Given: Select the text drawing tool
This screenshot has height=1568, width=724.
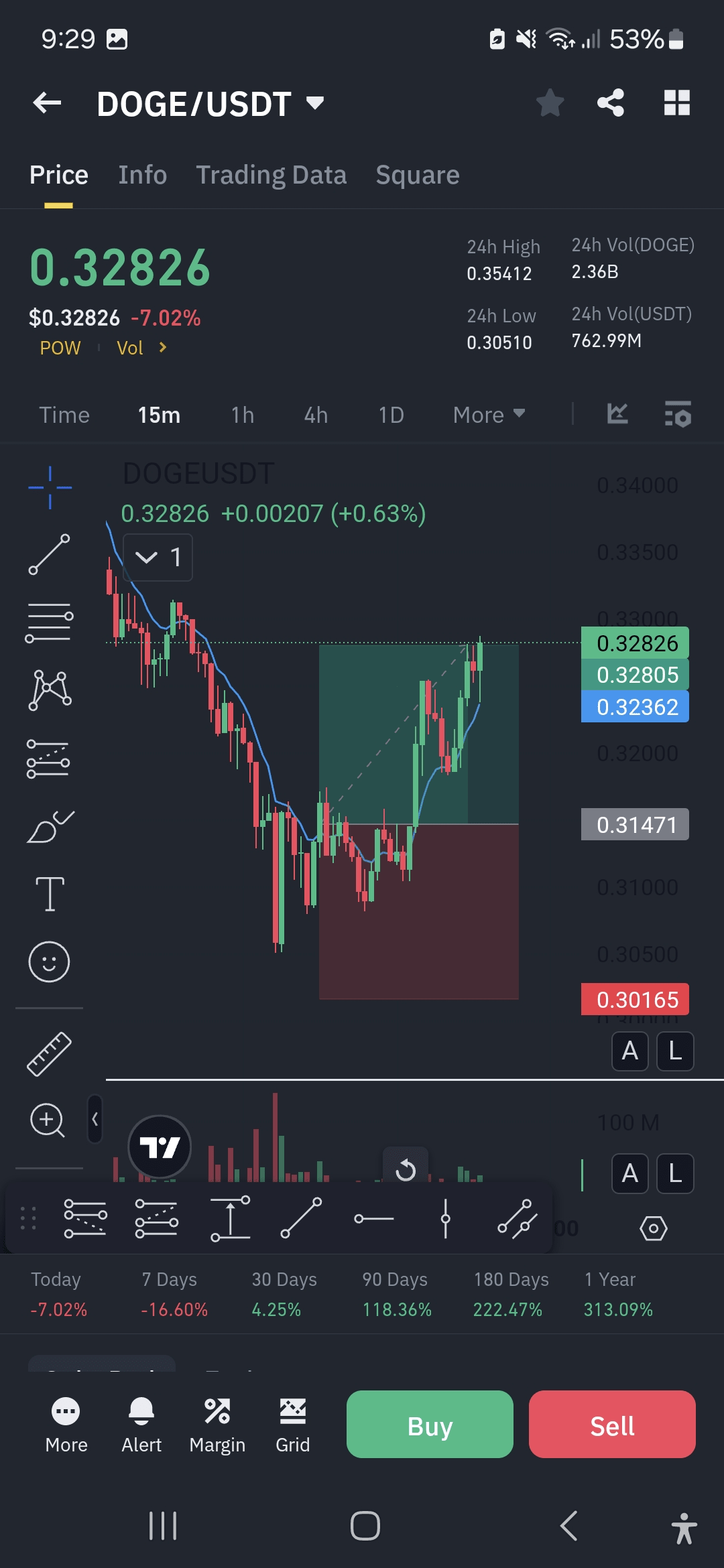Looking at the screenshot, I should (x=50, y=894).
